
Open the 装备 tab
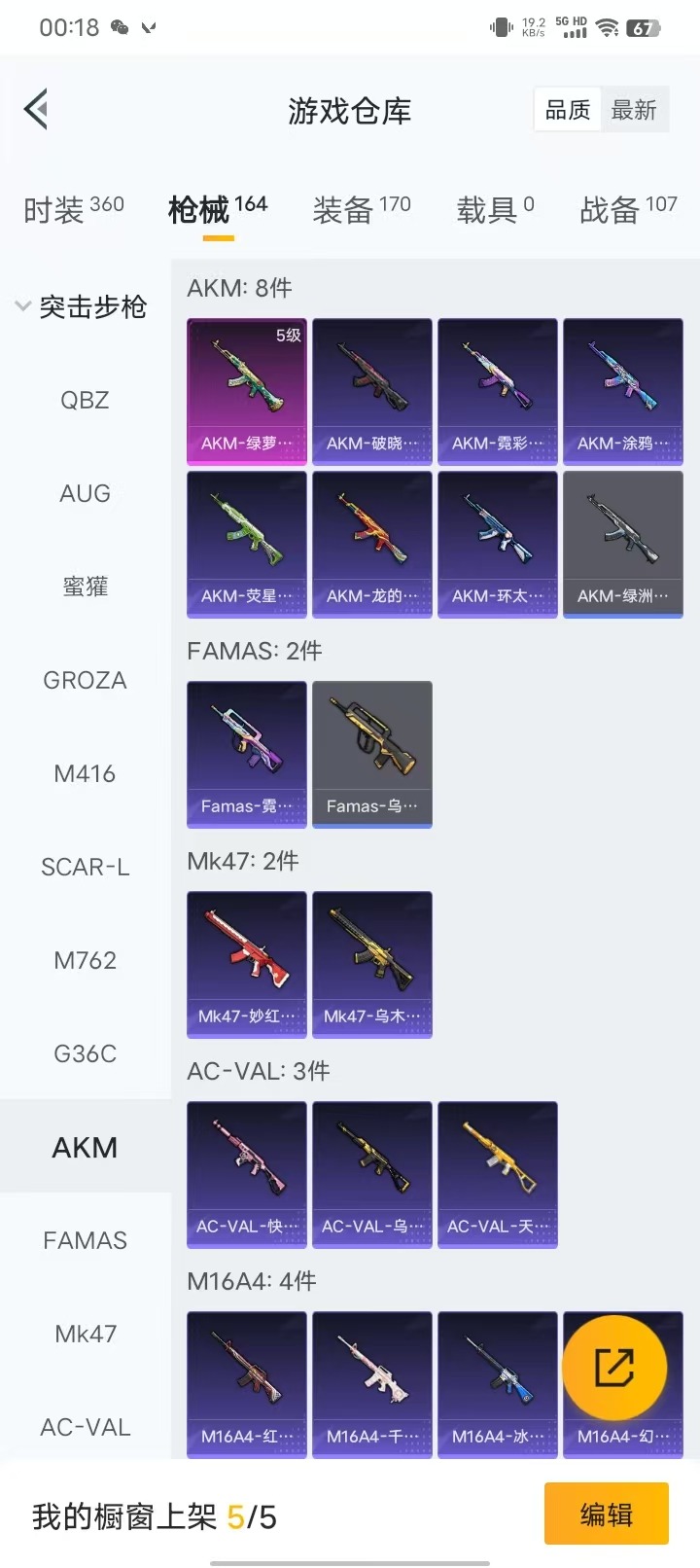click(x=361, y=209)
